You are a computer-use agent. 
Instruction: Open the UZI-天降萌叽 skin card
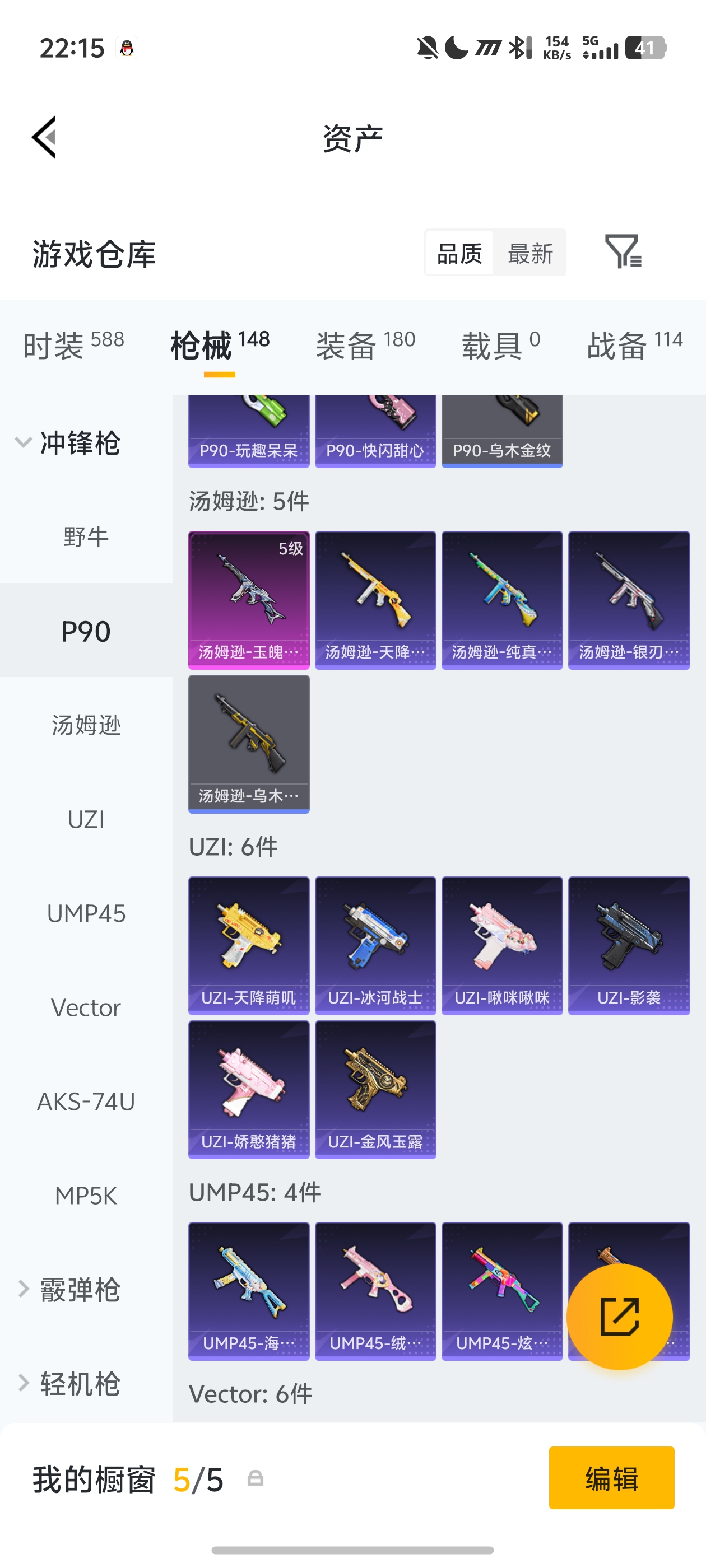point(249,945)
